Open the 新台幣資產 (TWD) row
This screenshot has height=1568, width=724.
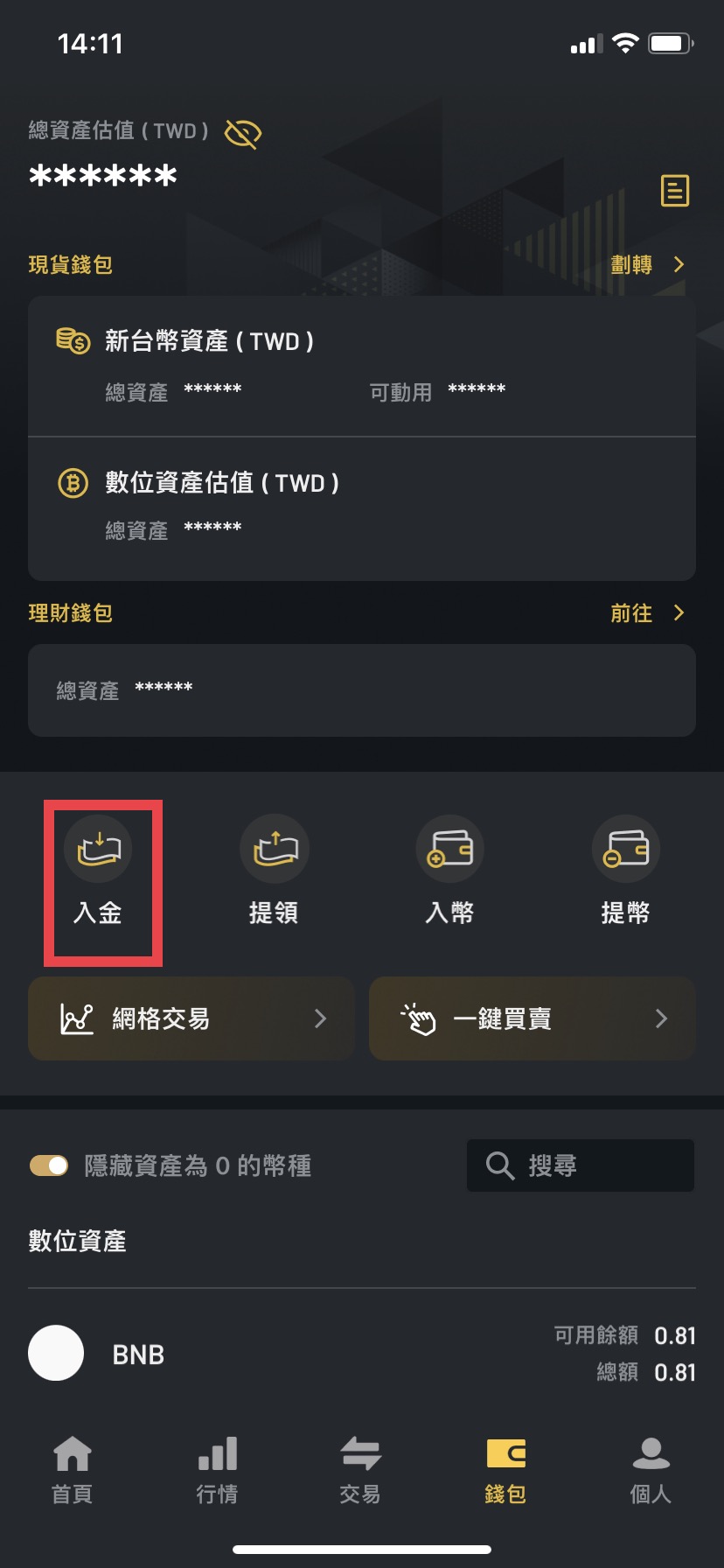(x=362, y=366)
